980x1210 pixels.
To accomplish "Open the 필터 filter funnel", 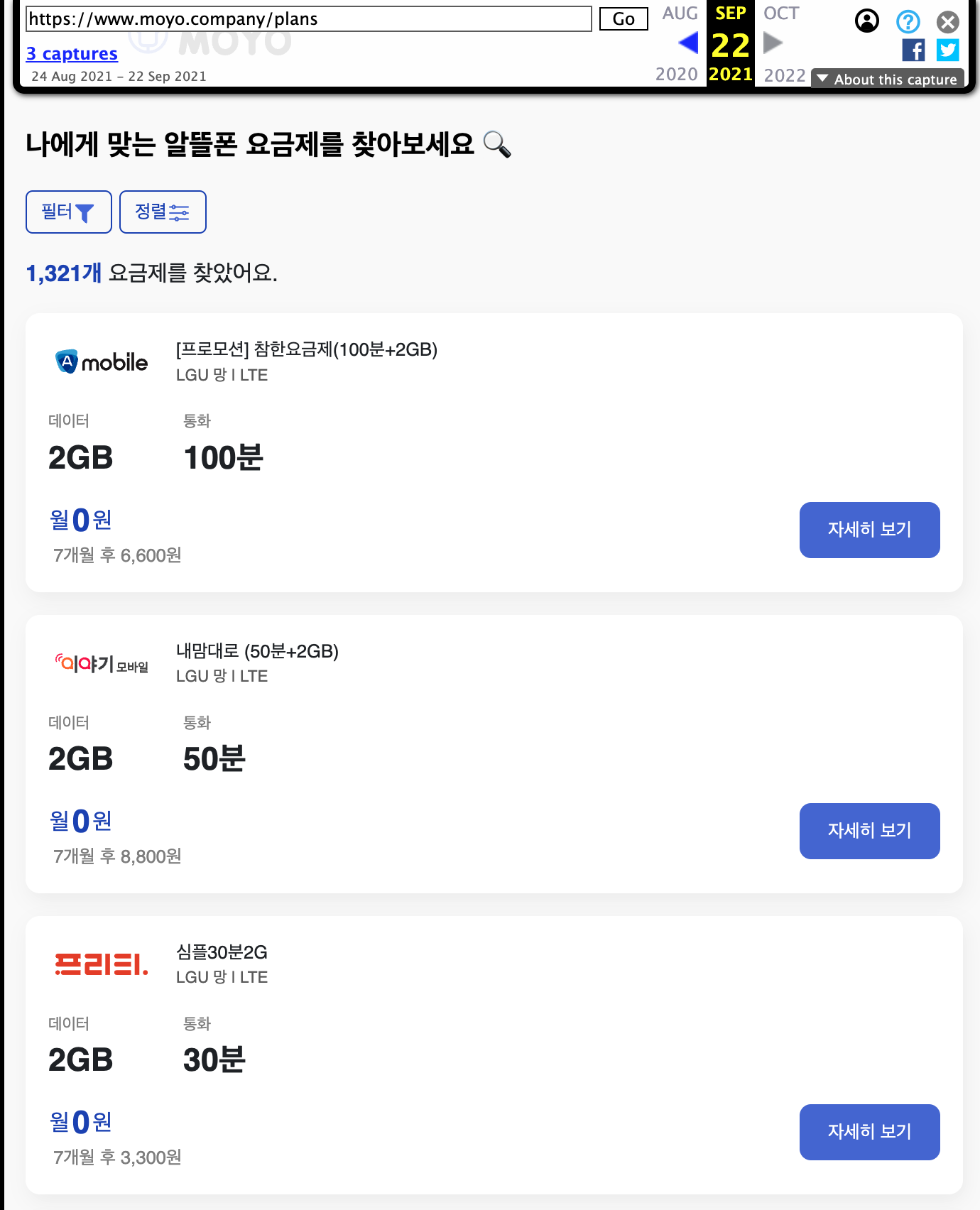I will point(68,212).
